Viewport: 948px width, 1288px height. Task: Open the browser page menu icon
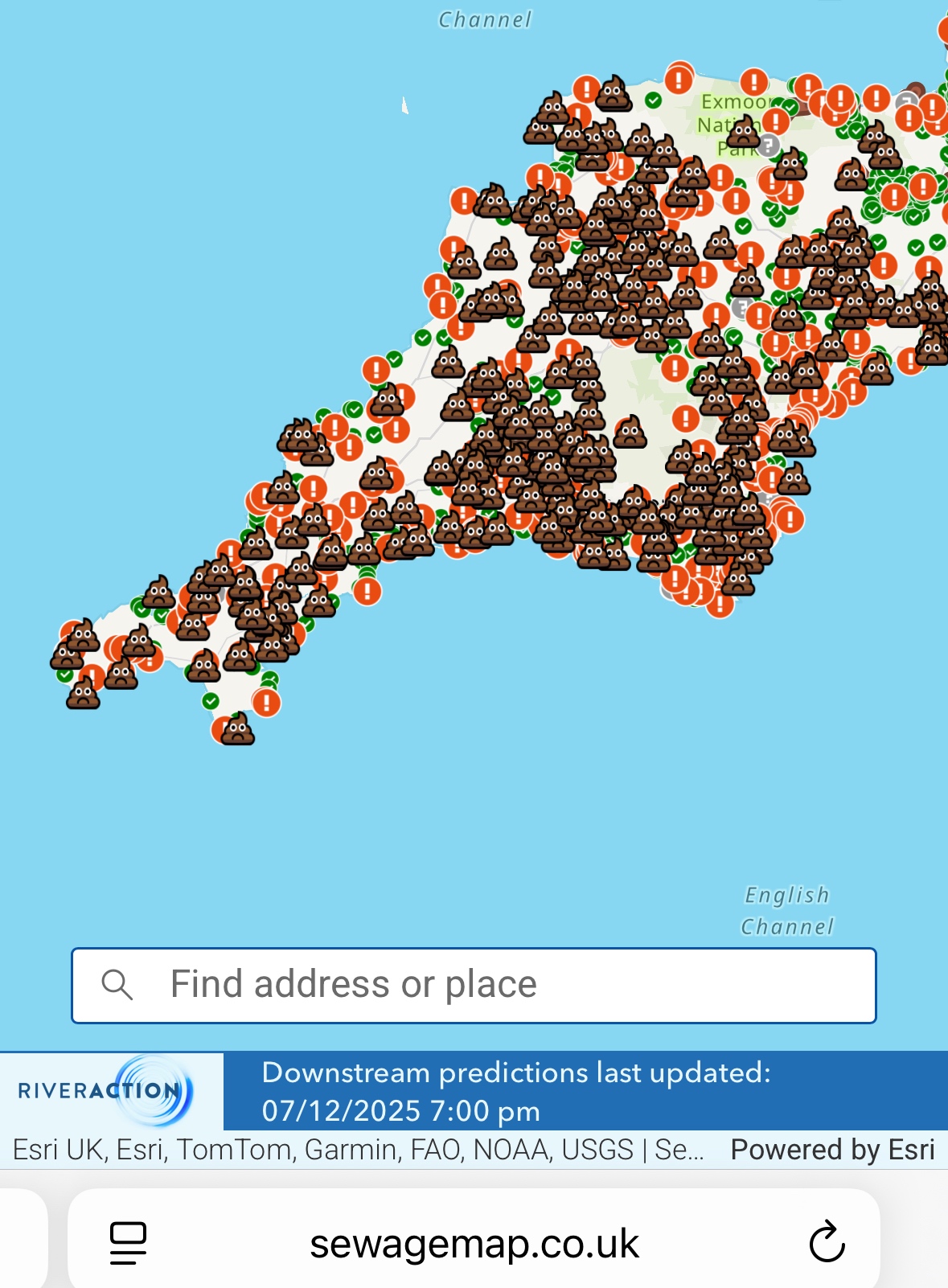pos(128,1242)
